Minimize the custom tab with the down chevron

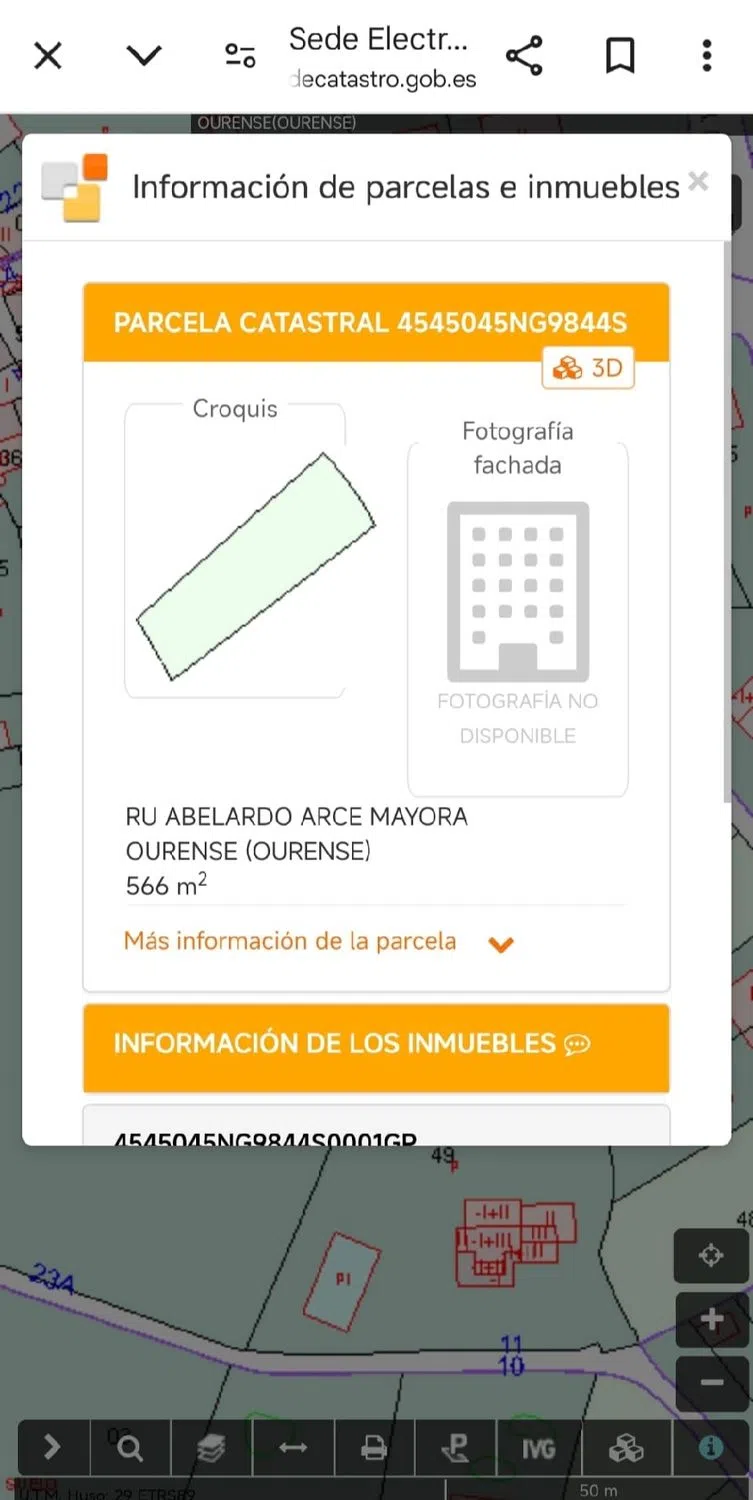[x=144, y=56]
